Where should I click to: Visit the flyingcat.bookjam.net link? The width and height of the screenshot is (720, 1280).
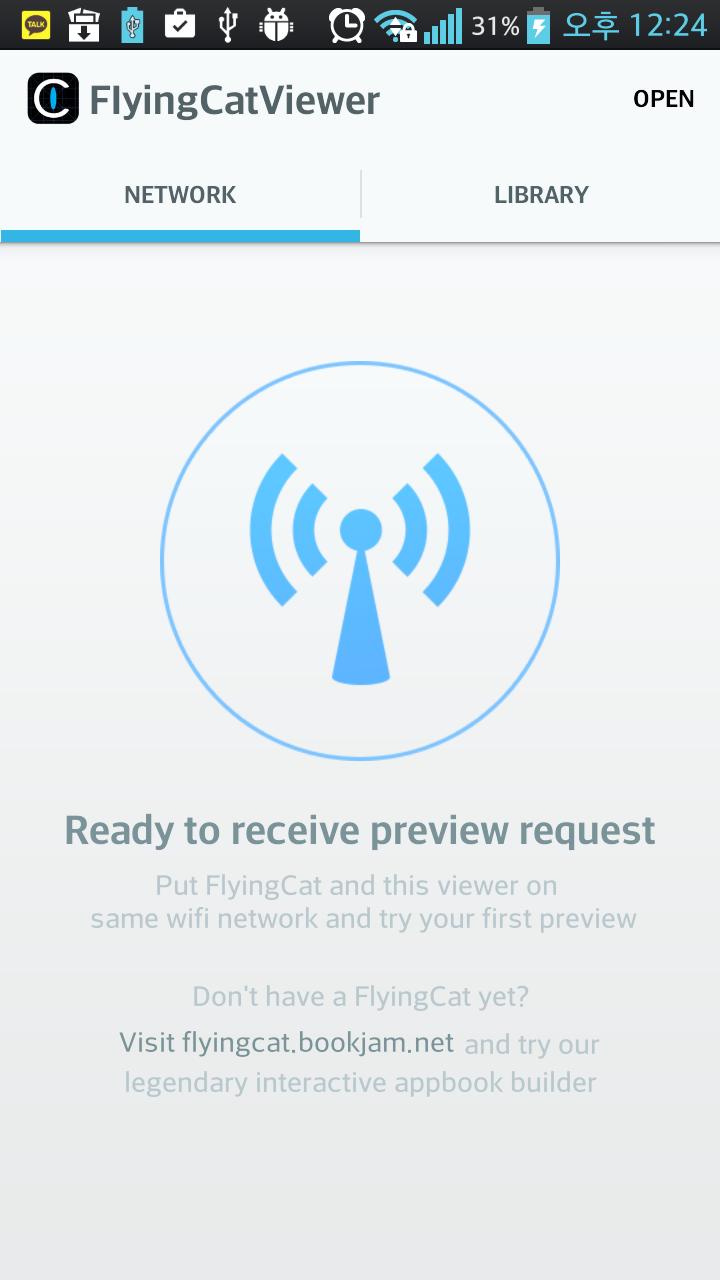287,1043
